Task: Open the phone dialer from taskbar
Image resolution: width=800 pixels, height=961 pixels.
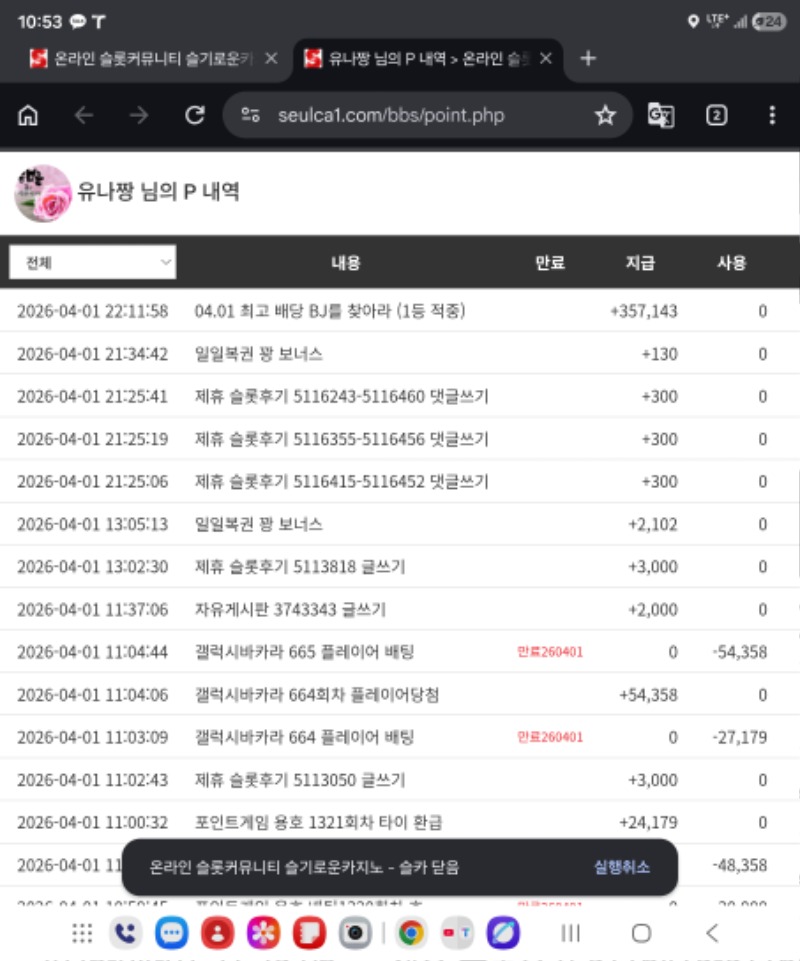Action: pyautogui.click(x=126, y=933)
